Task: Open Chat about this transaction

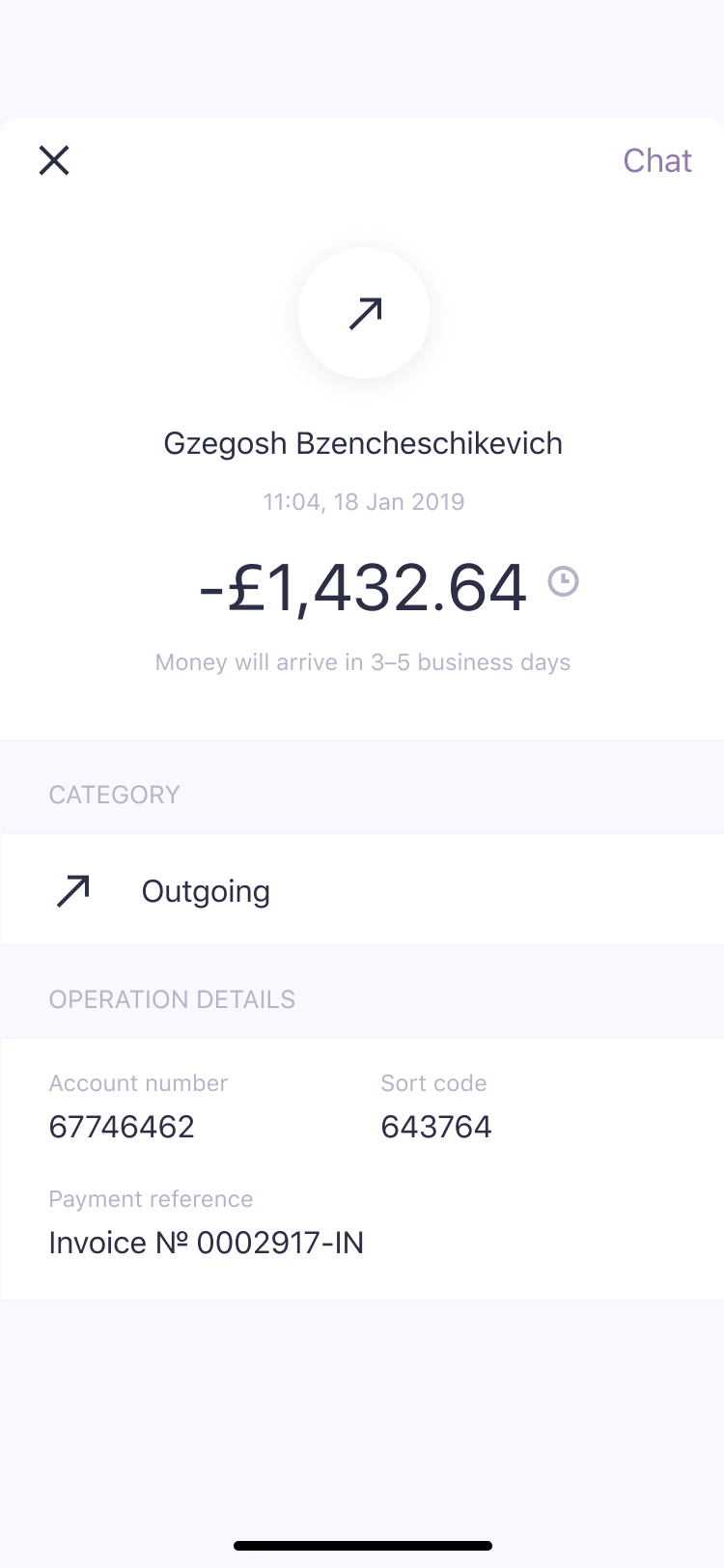Action: click(x=656, y=160)
